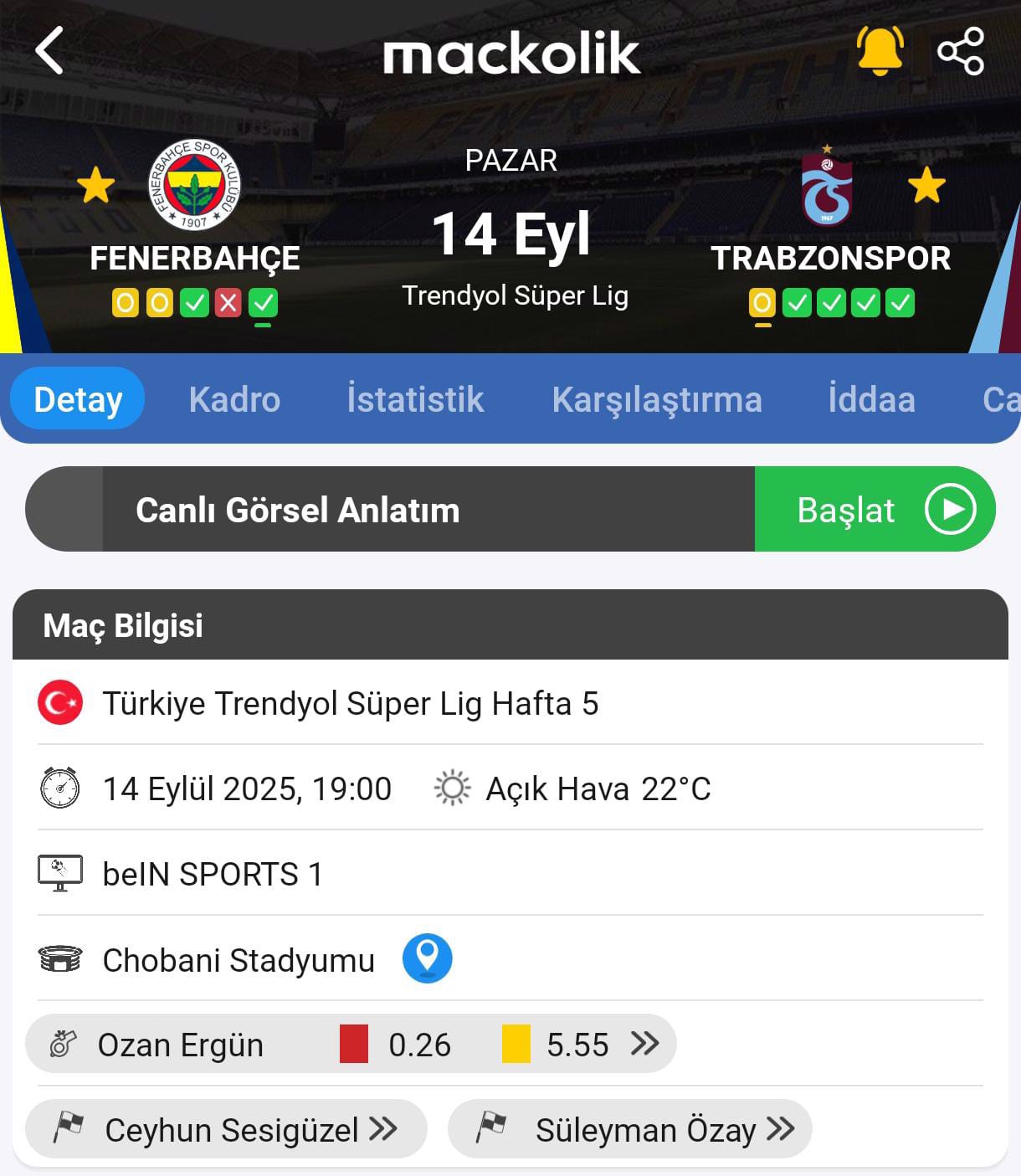Viewport: 1021px width, 1176px height.
Task: Toggle the match notification bell
Action: click(880, 50)
